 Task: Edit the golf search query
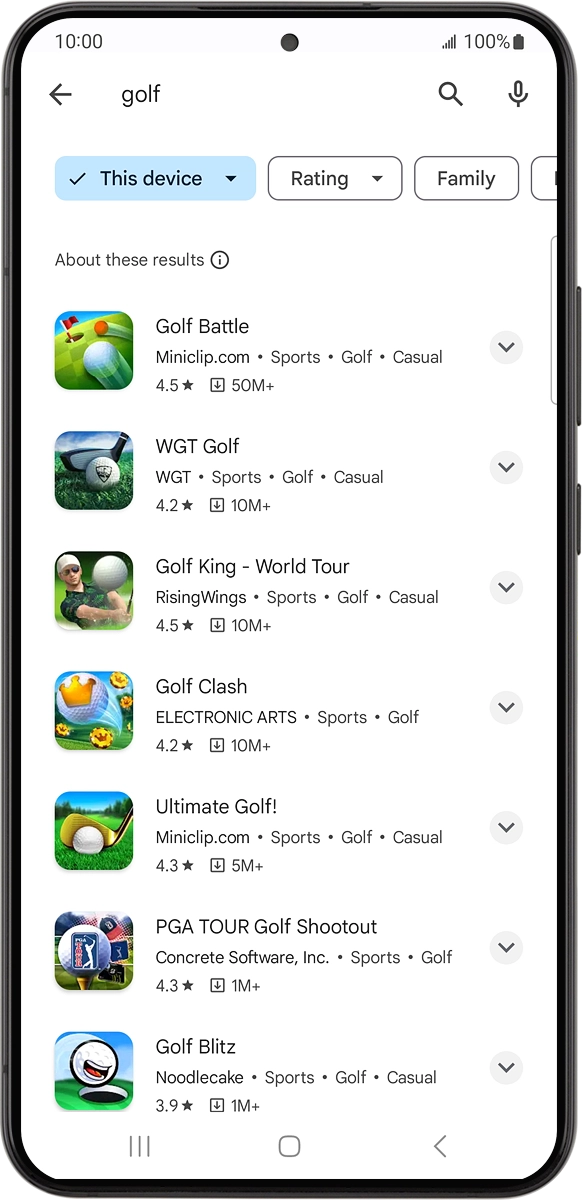pos(260,95)
